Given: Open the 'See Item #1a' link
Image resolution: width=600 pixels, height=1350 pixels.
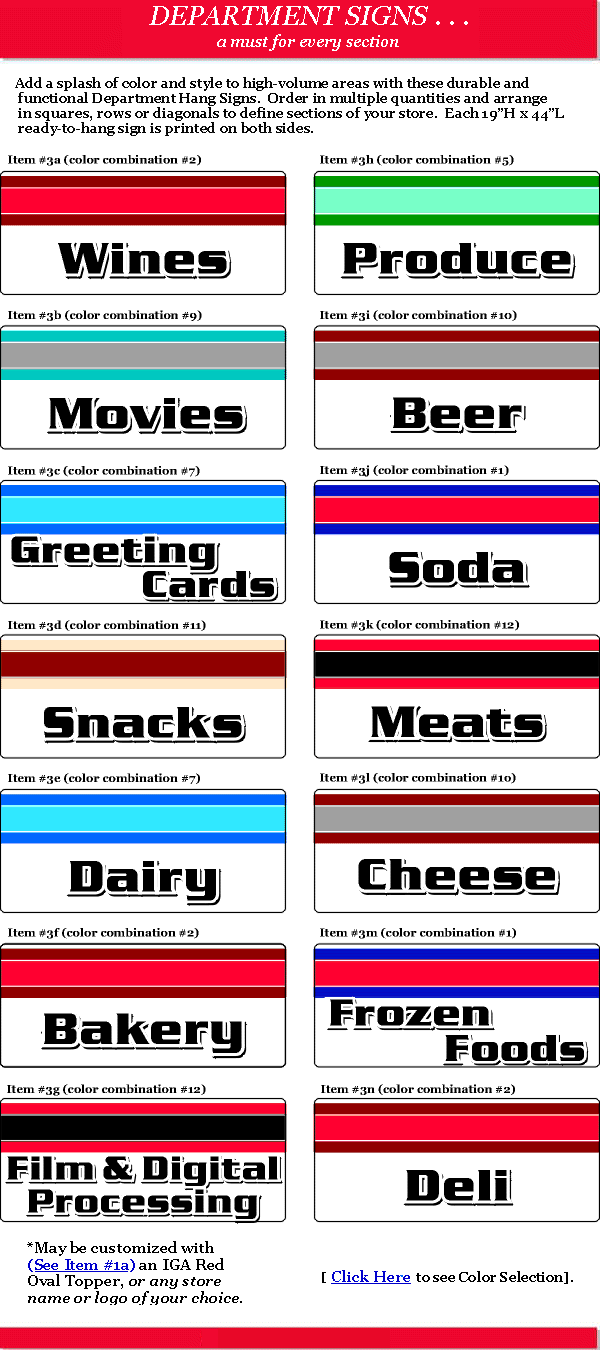Looking at the screenshot, I should (x=81, y=1264).
